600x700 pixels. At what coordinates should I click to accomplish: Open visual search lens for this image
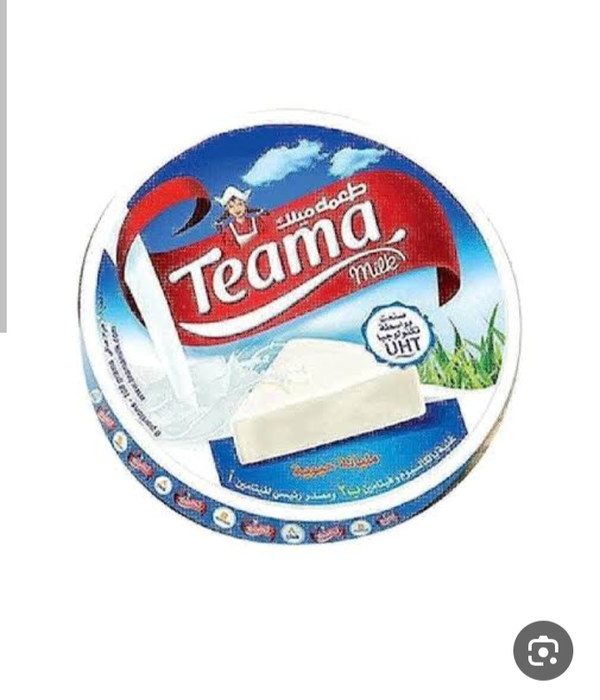pyautogui.click(x=543, y=651)
